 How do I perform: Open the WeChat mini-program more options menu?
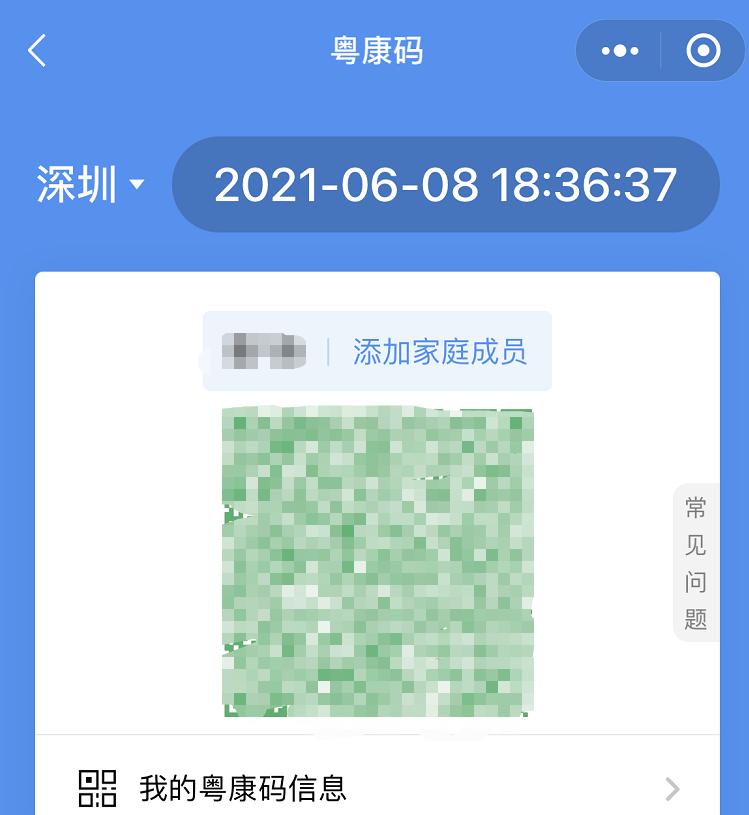622,49
